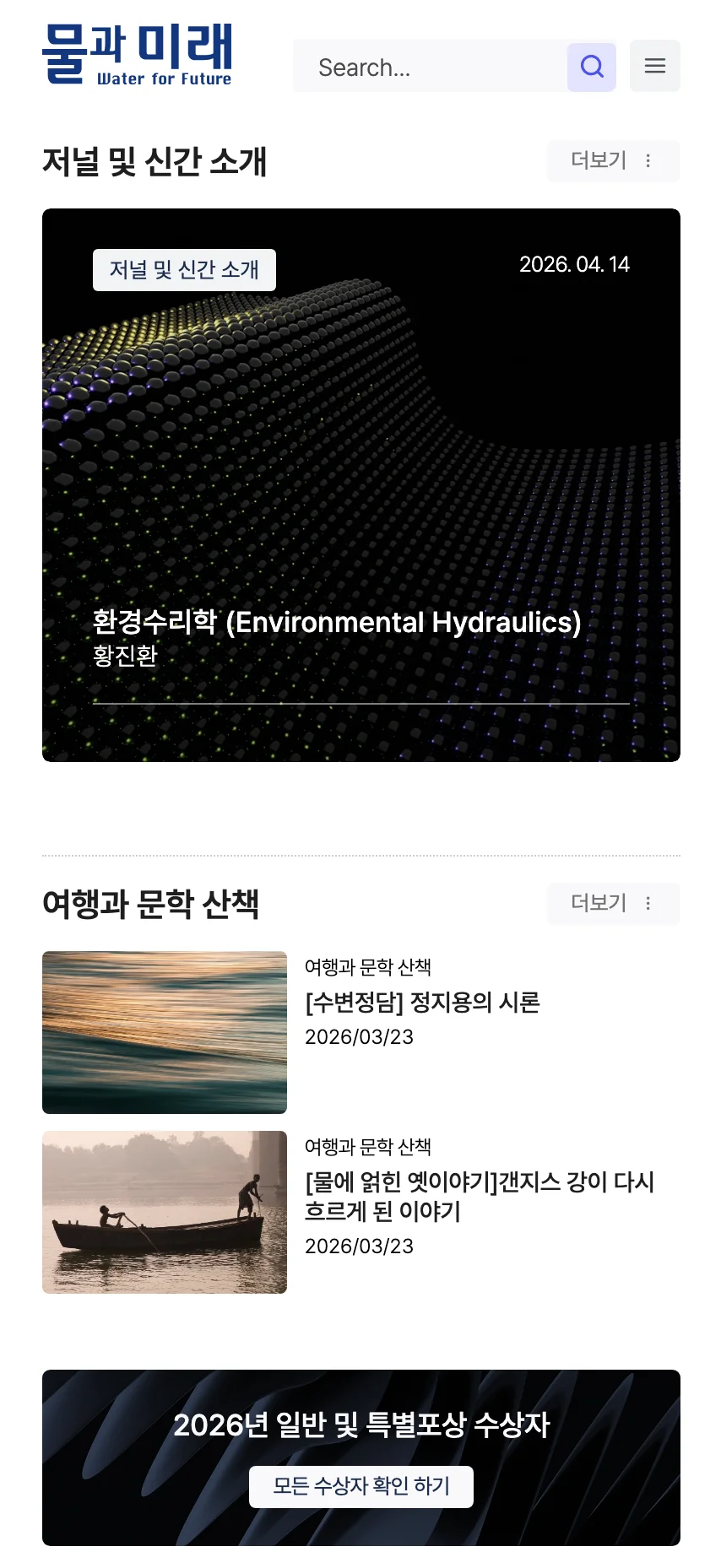721x1568 pixels.
Task: Click inside the Search input field
Action: [x=422, y=67]
